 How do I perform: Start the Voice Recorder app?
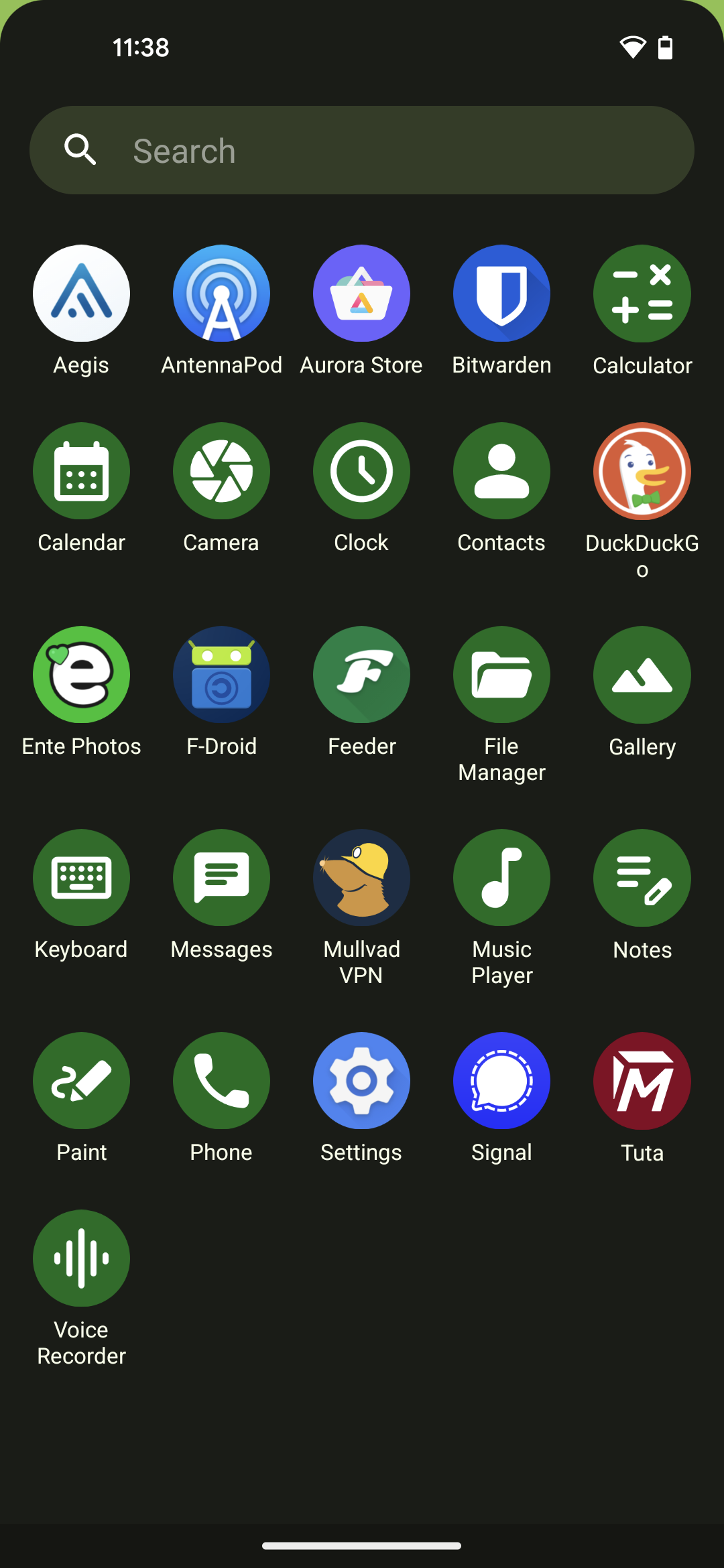[81, 1258]
